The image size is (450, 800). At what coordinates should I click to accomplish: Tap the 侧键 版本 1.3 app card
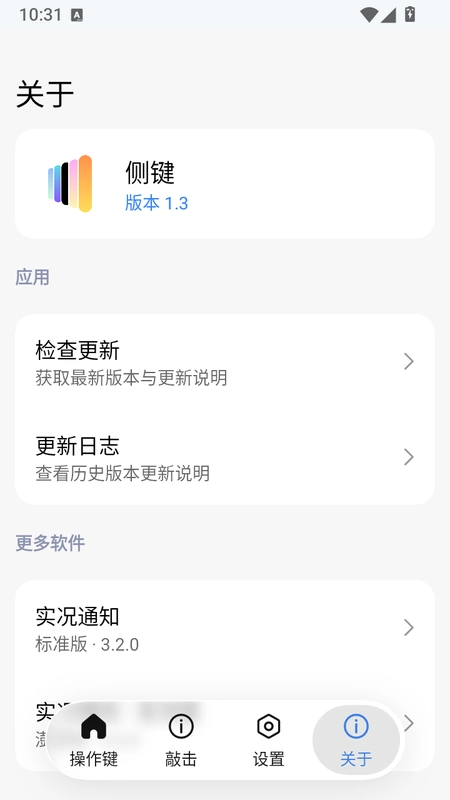point(225,184)
